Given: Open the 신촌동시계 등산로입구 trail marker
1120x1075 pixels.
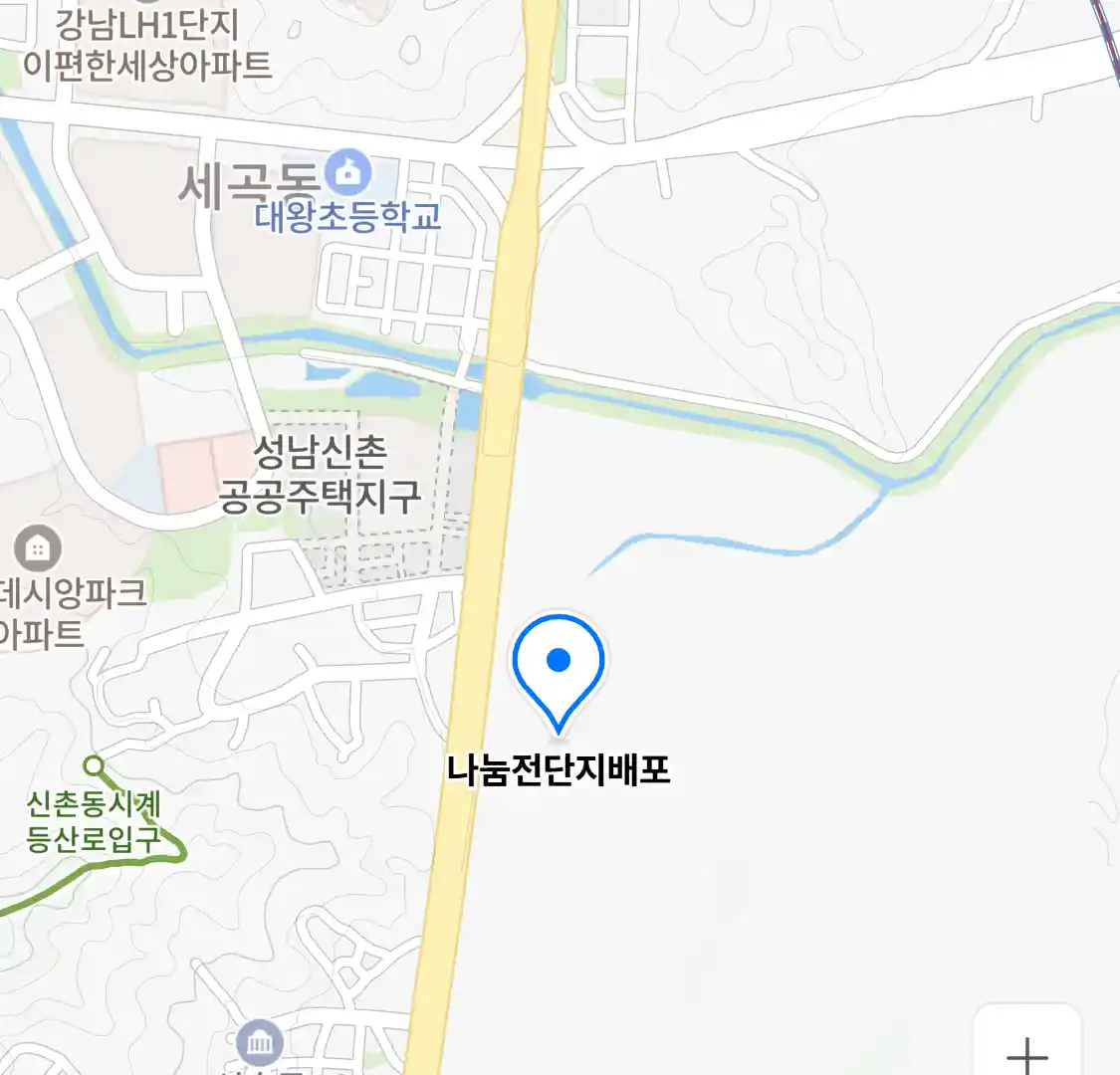Looking at the screenshot, I should (94, 765).
